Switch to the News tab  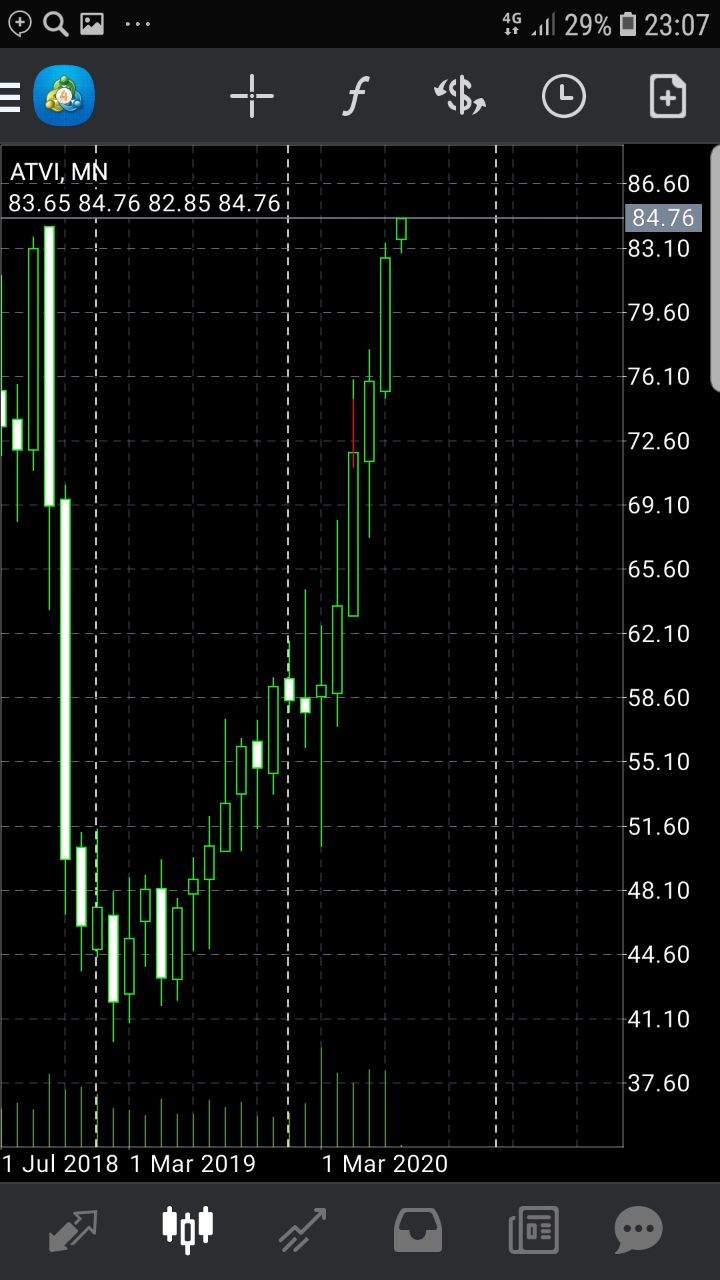pos(533,1230)
